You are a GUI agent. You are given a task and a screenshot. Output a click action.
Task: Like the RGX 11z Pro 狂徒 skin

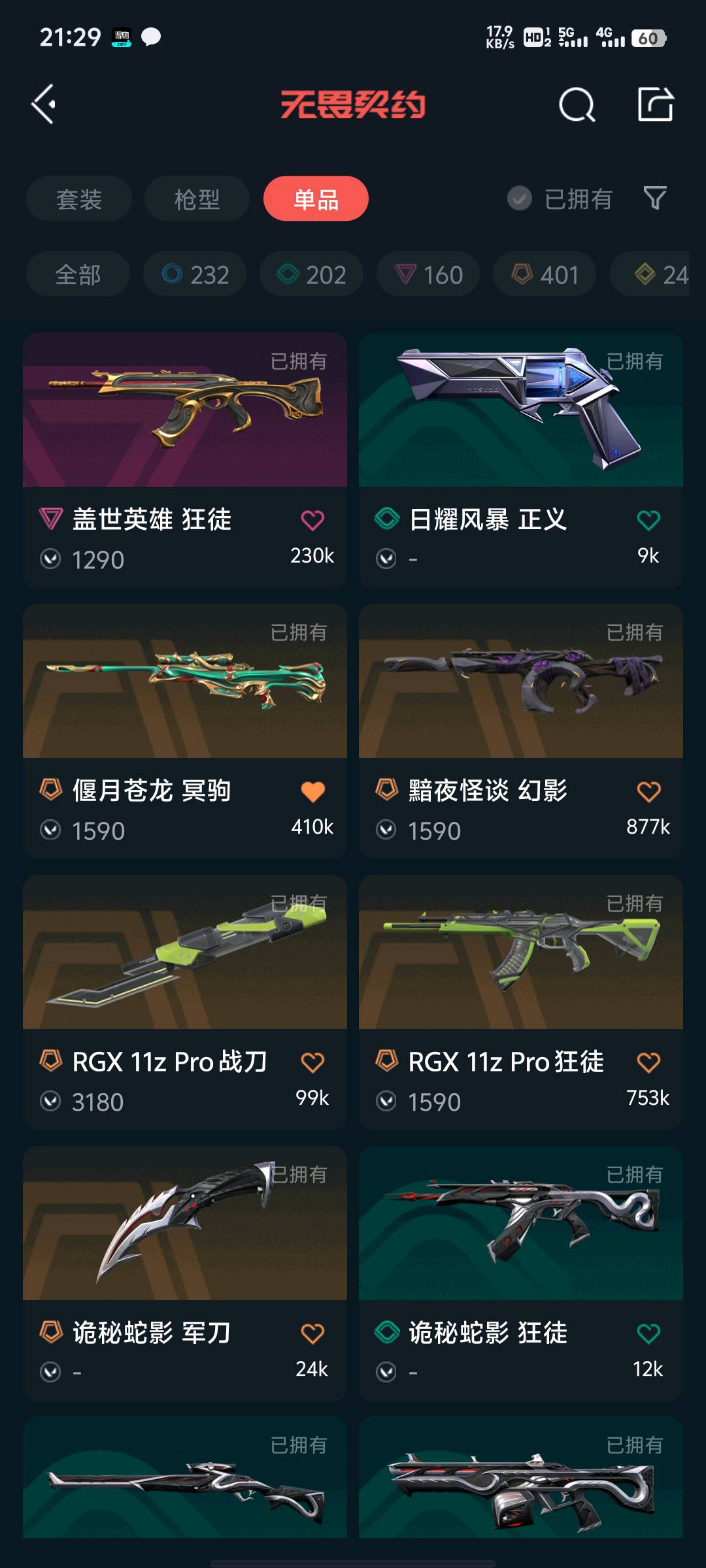(x=648, y=1063)
